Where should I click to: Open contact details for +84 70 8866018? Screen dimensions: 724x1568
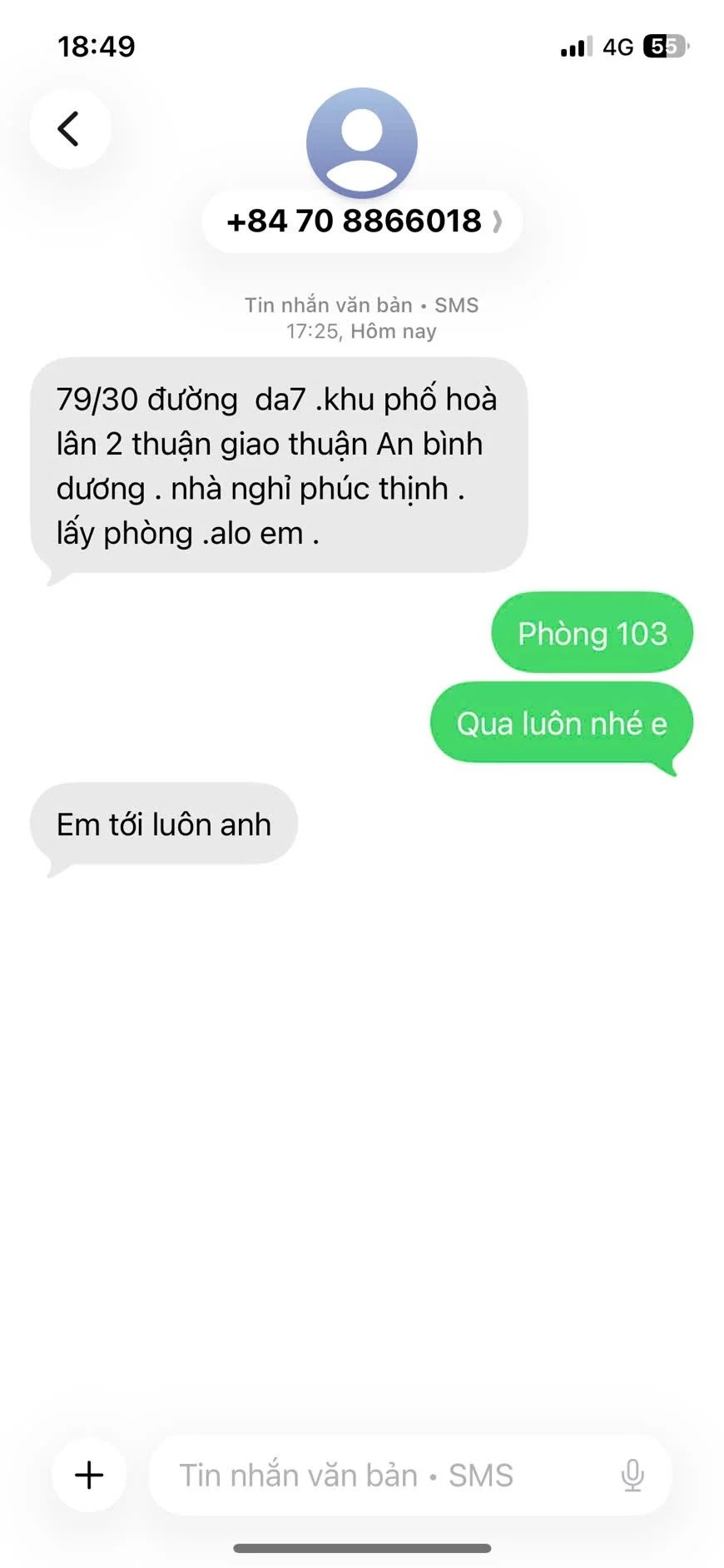(362, 222)
